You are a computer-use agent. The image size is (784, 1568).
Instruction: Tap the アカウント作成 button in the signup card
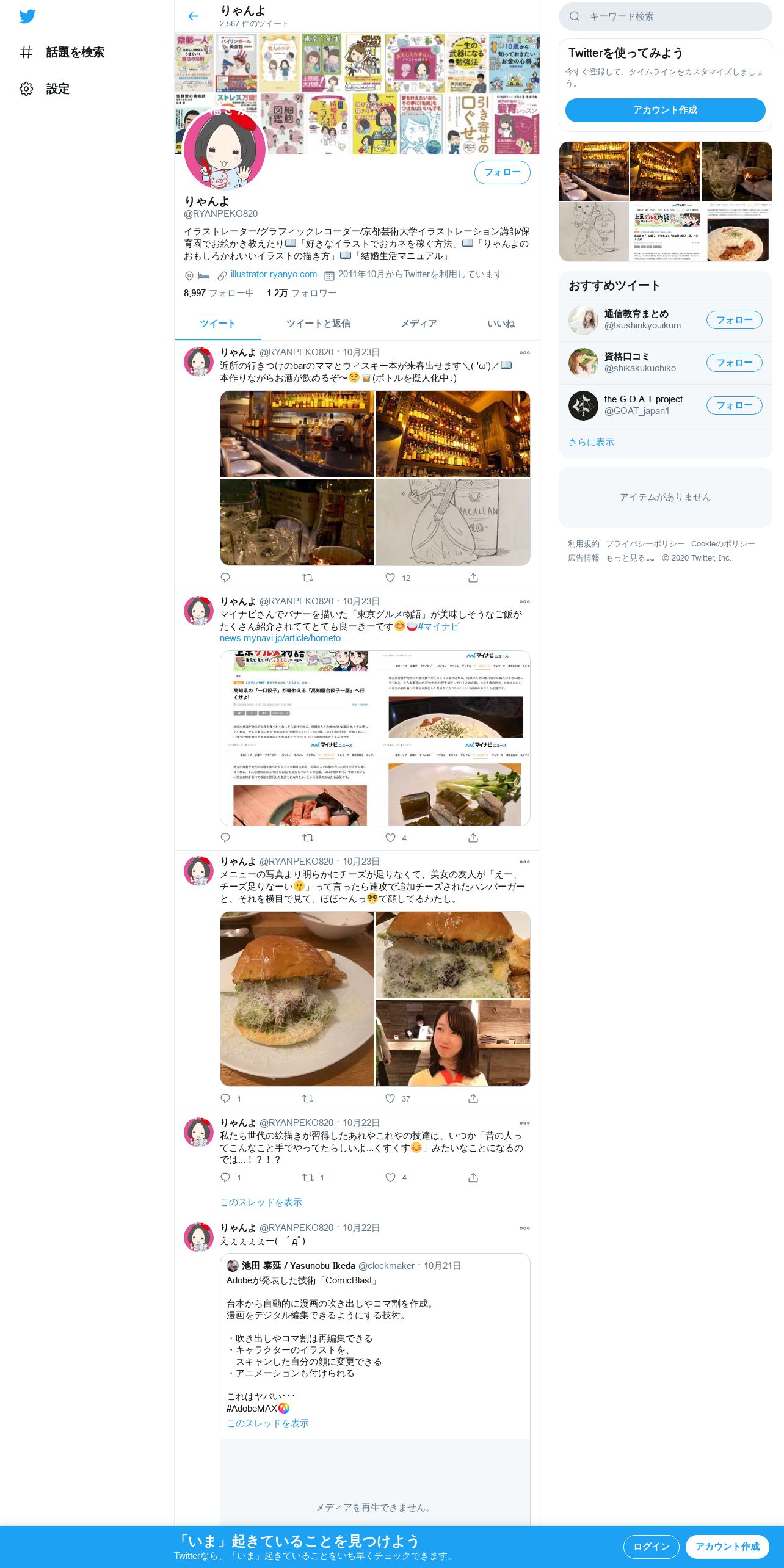(665, 110)
